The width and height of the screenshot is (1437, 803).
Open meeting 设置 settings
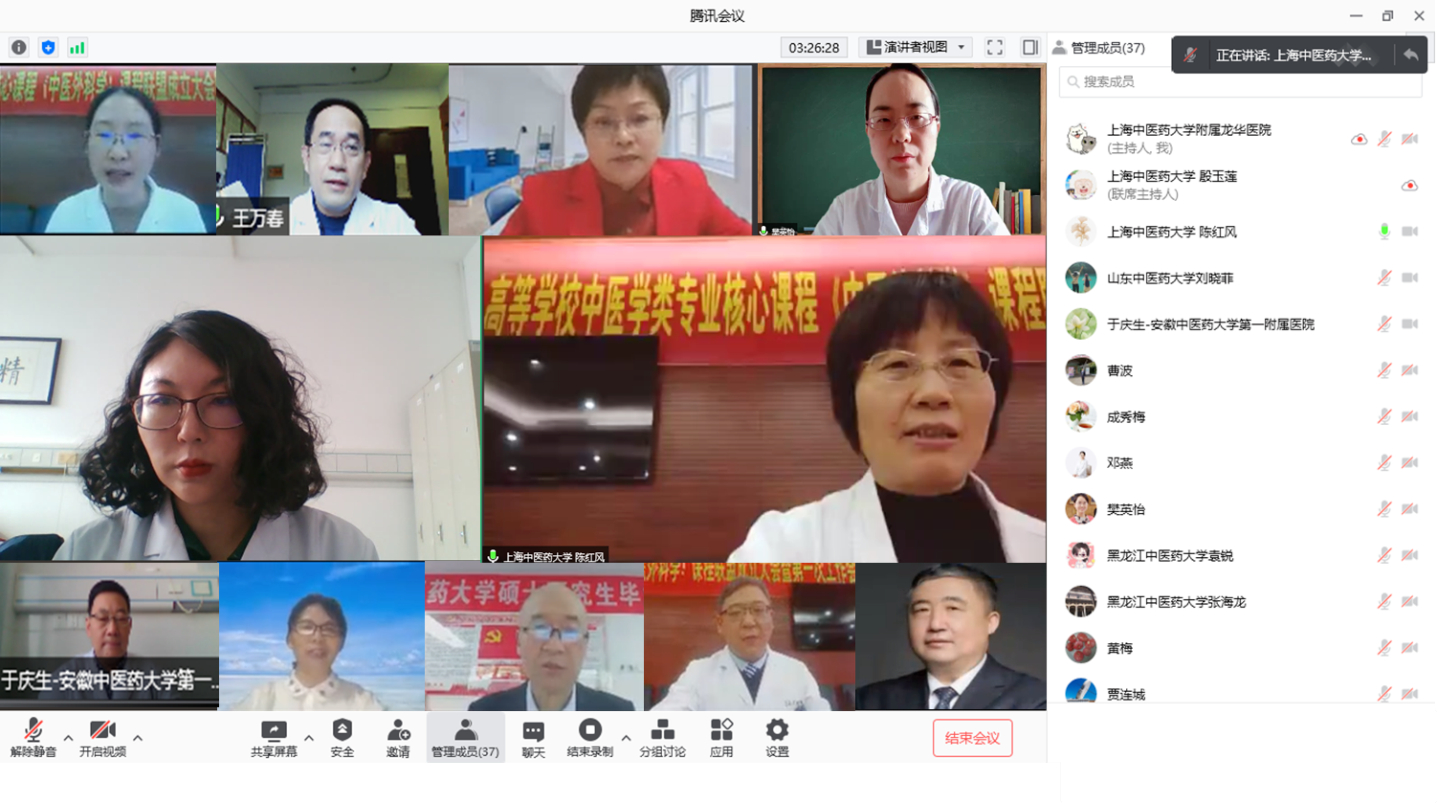point(777,737)
